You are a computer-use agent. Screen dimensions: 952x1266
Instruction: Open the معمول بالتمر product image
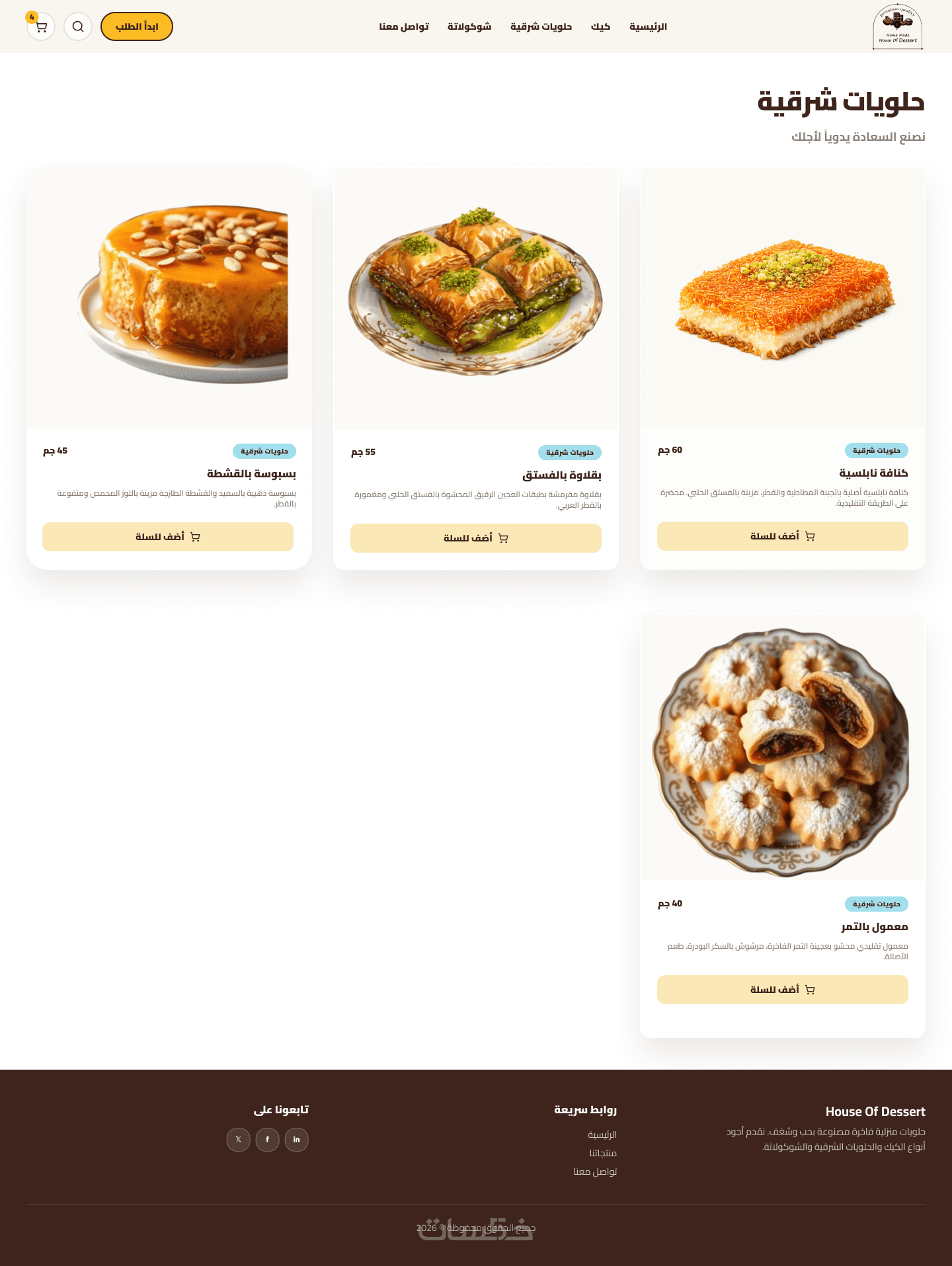coord(783,748)
